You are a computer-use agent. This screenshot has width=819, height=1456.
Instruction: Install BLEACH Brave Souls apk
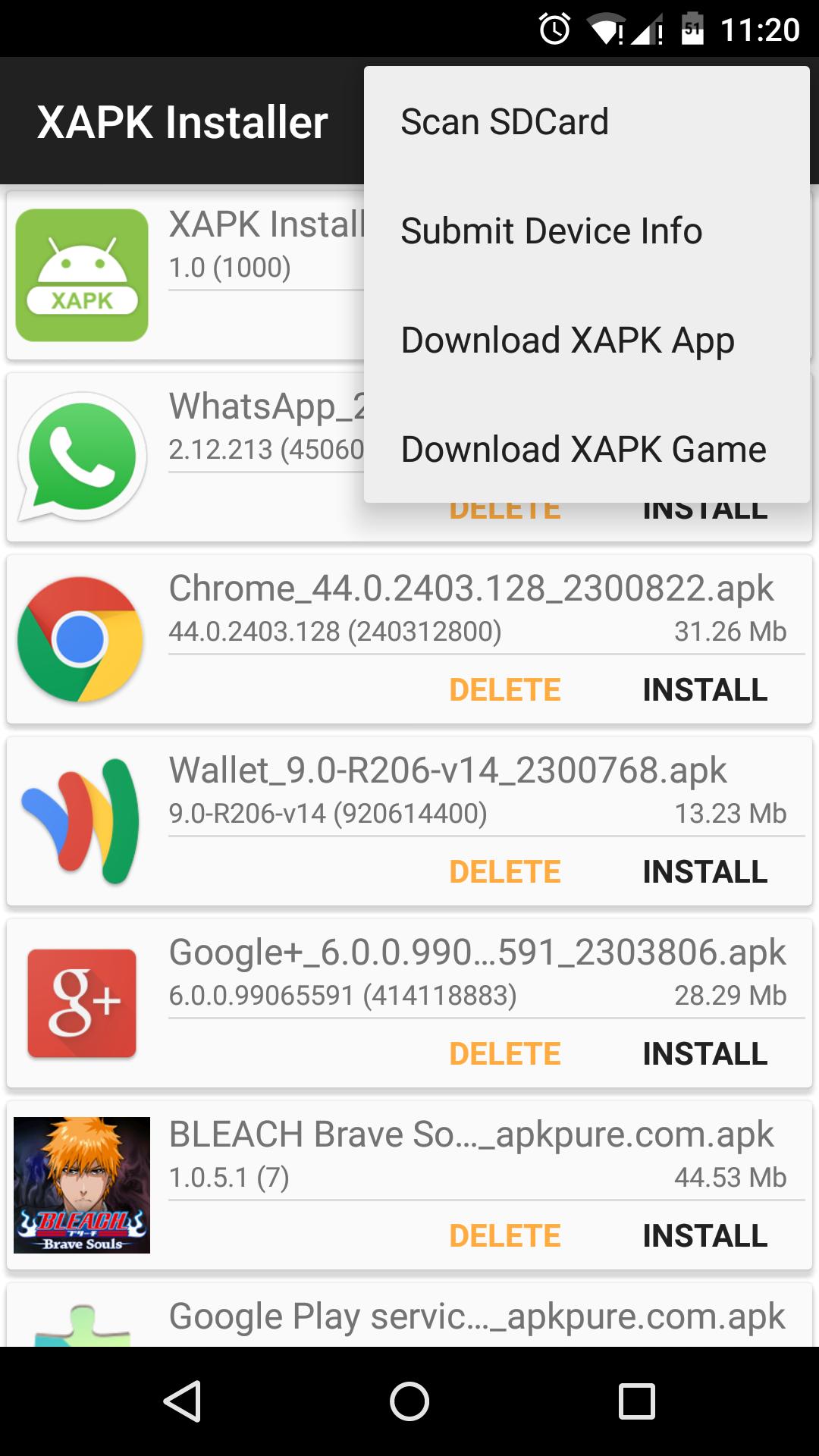coord(704,1236)
